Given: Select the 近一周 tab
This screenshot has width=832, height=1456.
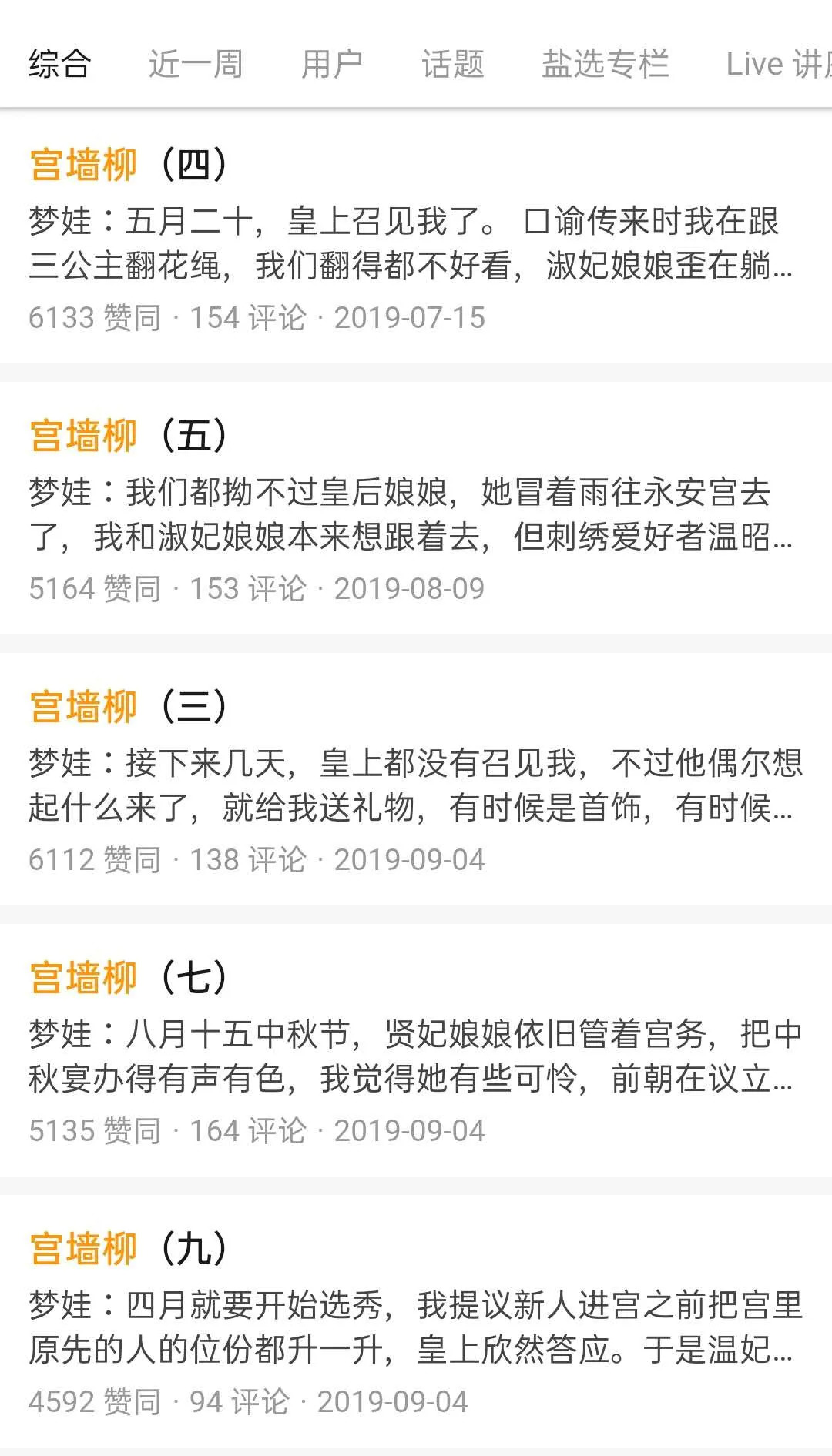Looking at the screenshot, I should 196,64.
